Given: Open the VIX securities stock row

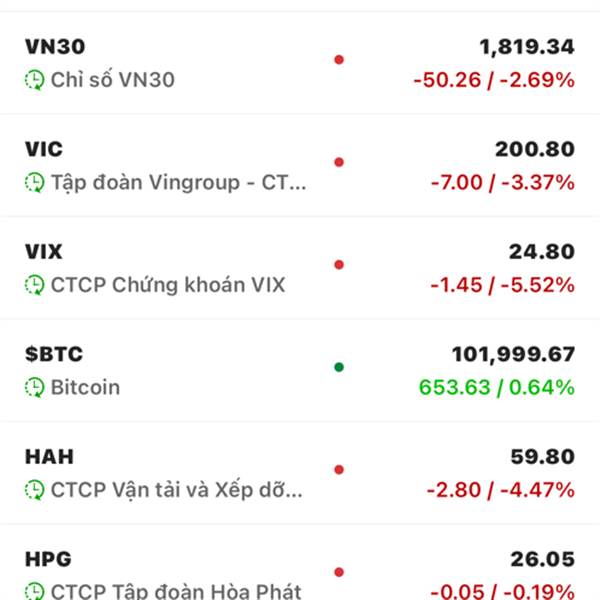Looking at the screenshot, I should point(300,267).
